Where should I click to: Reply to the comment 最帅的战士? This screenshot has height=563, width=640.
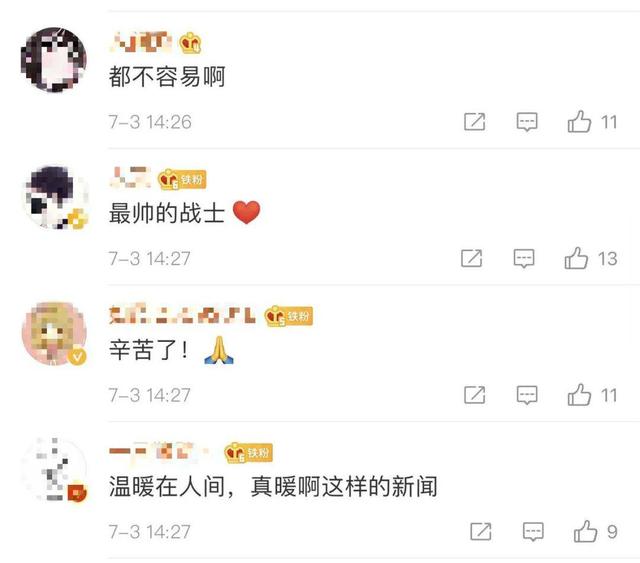[x=524, y=259]
